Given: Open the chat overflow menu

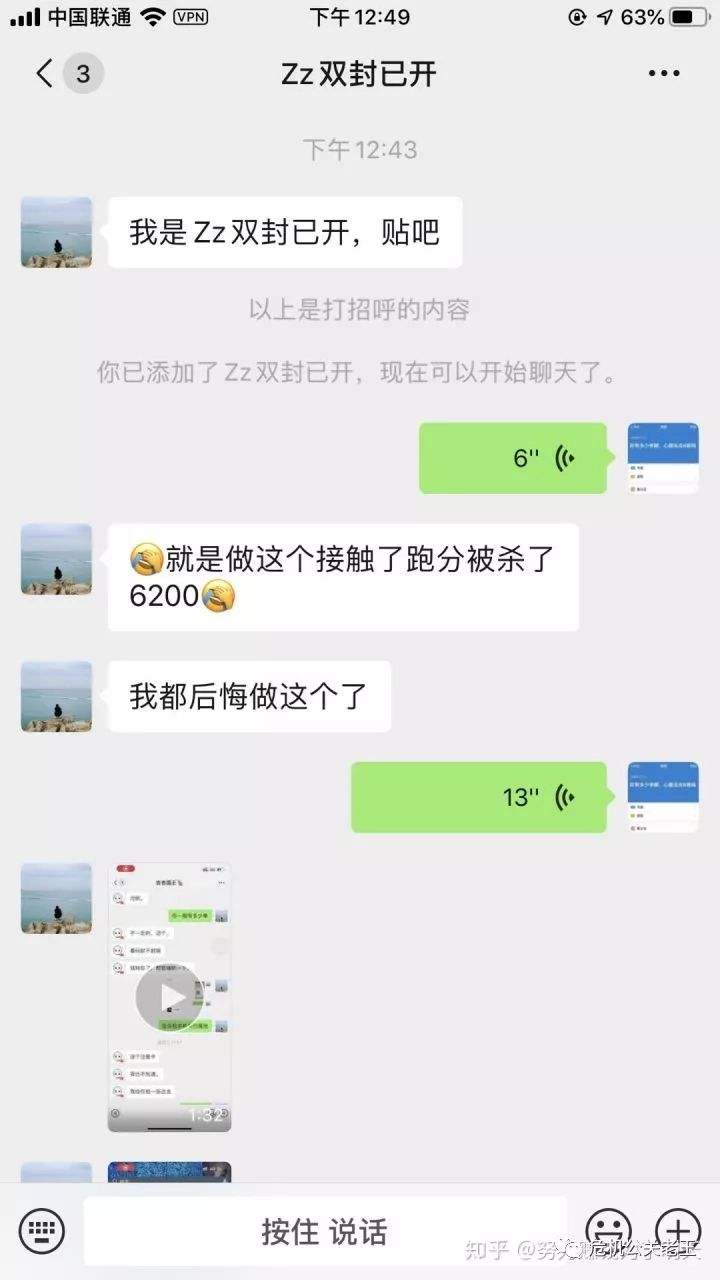Looking at the screenshot, I should coord(664,74).
